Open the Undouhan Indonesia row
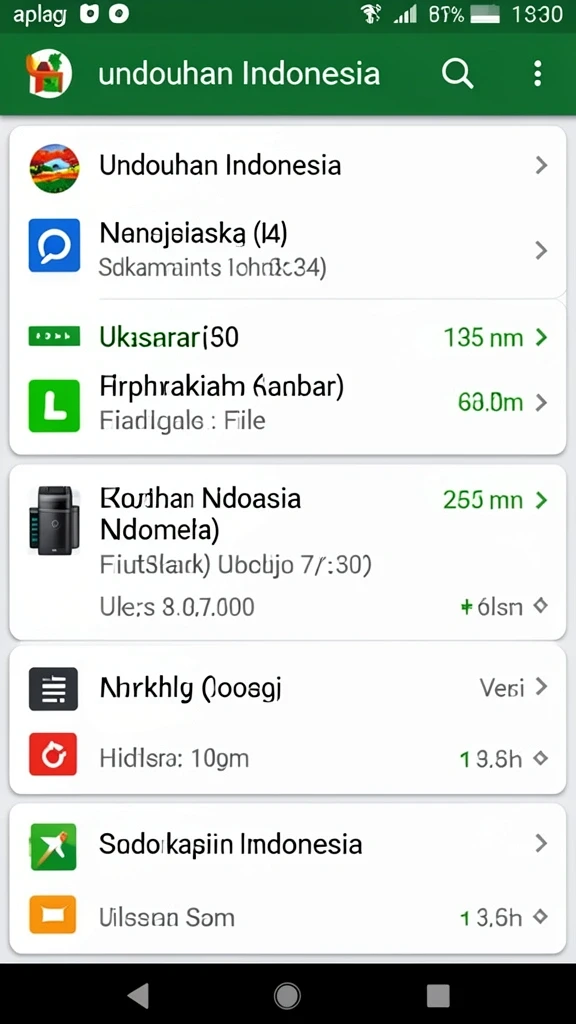Screen dimensions: 576x1024 click(287, 167)
